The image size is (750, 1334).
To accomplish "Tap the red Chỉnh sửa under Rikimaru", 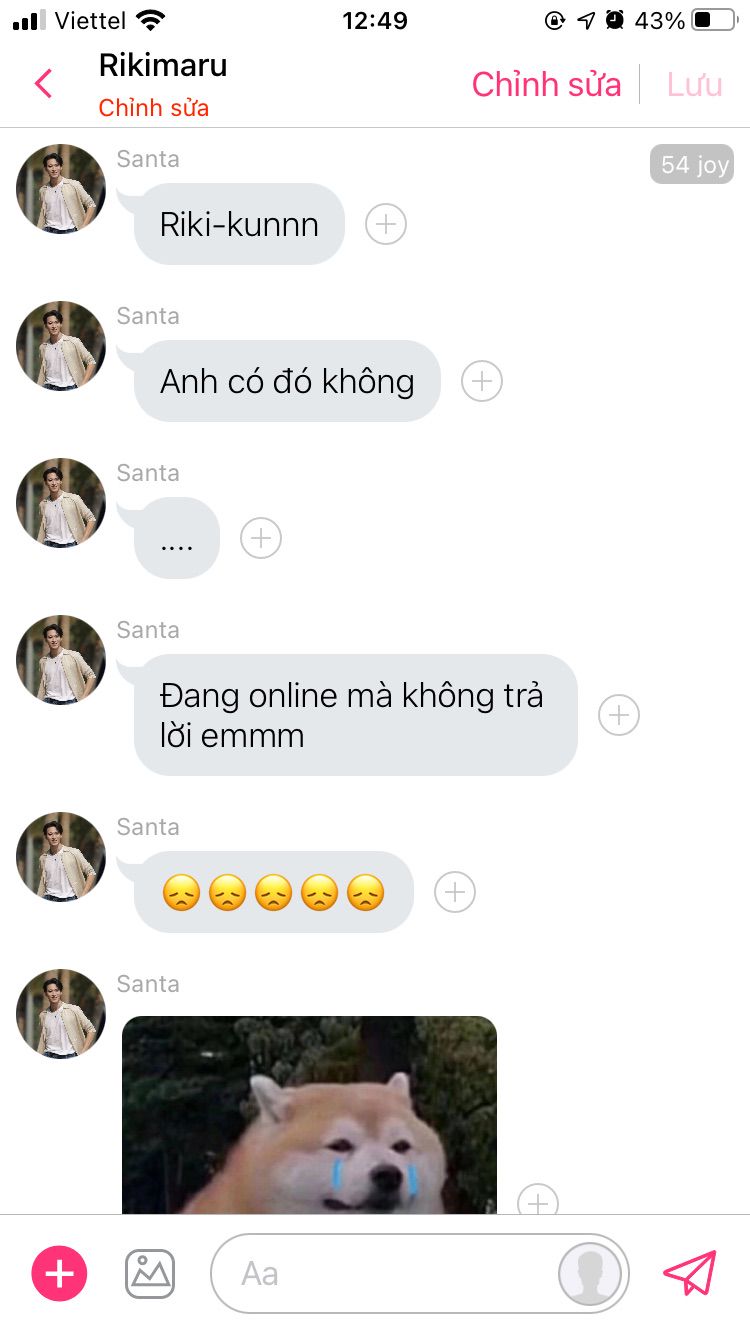I will point(153,108).
